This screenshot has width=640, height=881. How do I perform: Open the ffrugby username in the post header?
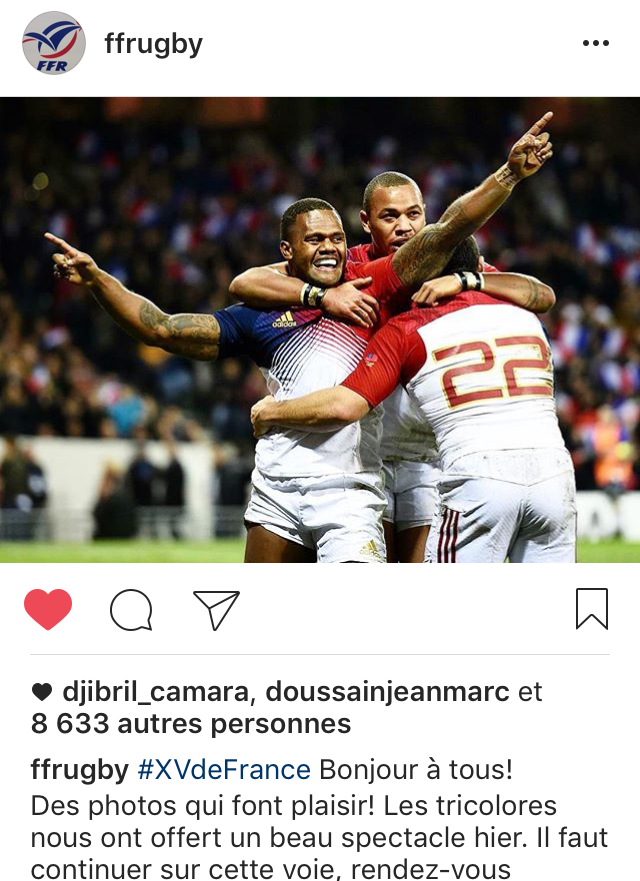(153, 44)
